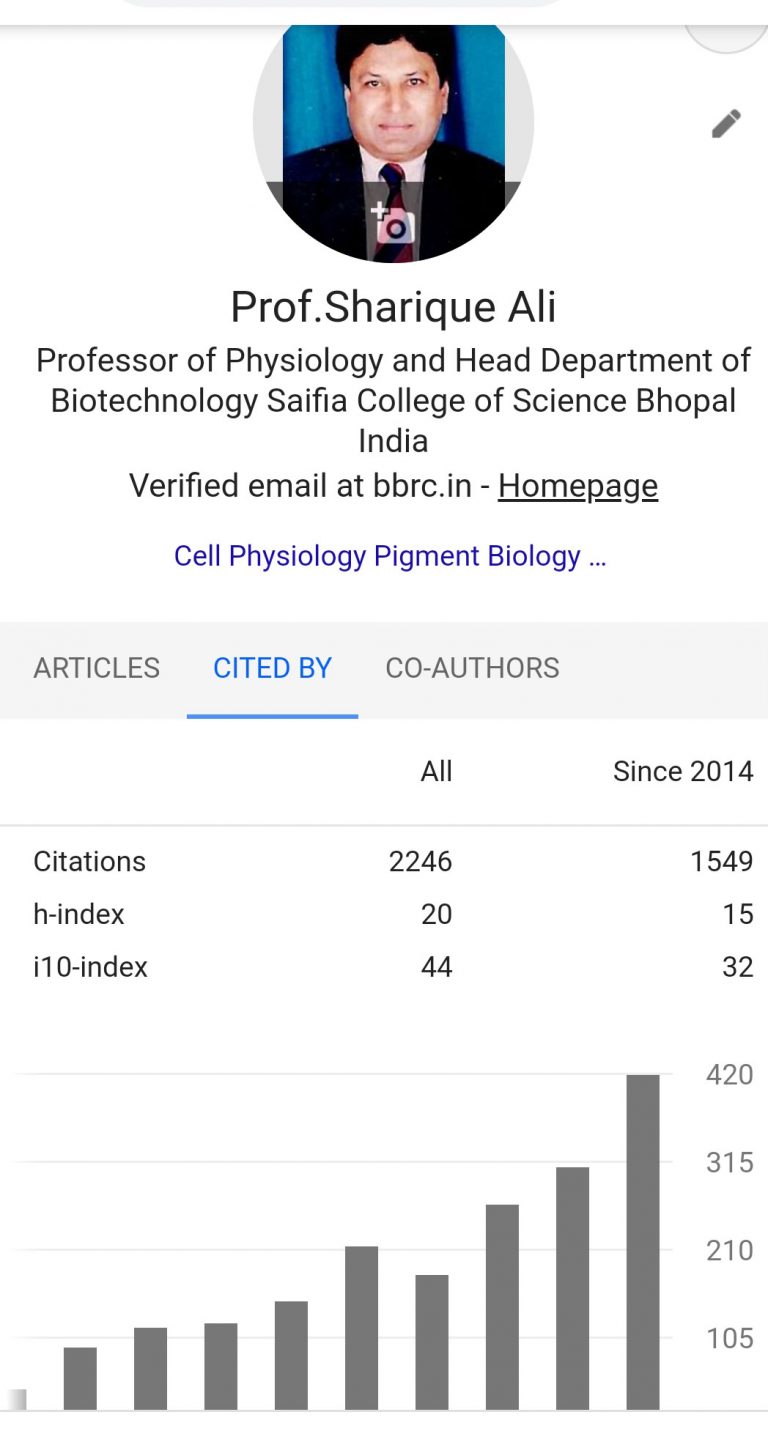This screenshot has height=1434, width=768.
Task: Open the Homepage link
Action: pos(578,486)
